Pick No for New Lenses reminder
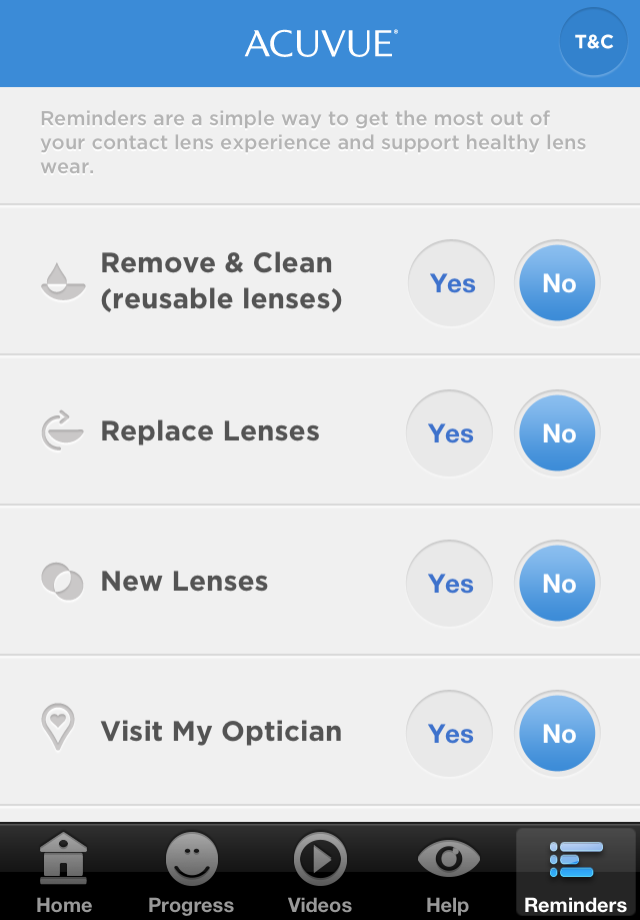 [x=558, y=583]
